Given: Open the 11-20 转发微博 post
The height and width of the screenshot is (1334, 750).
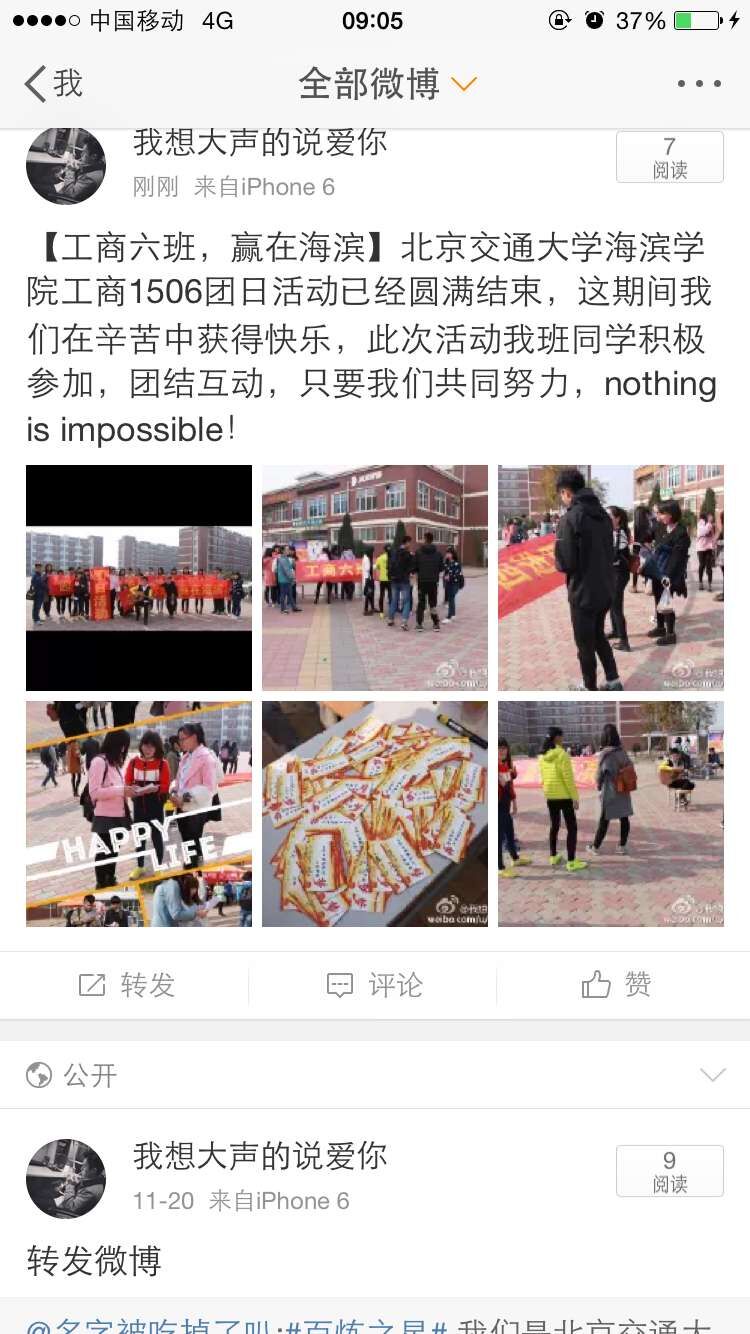Looking at the screenshot, I should point(94,1260).
